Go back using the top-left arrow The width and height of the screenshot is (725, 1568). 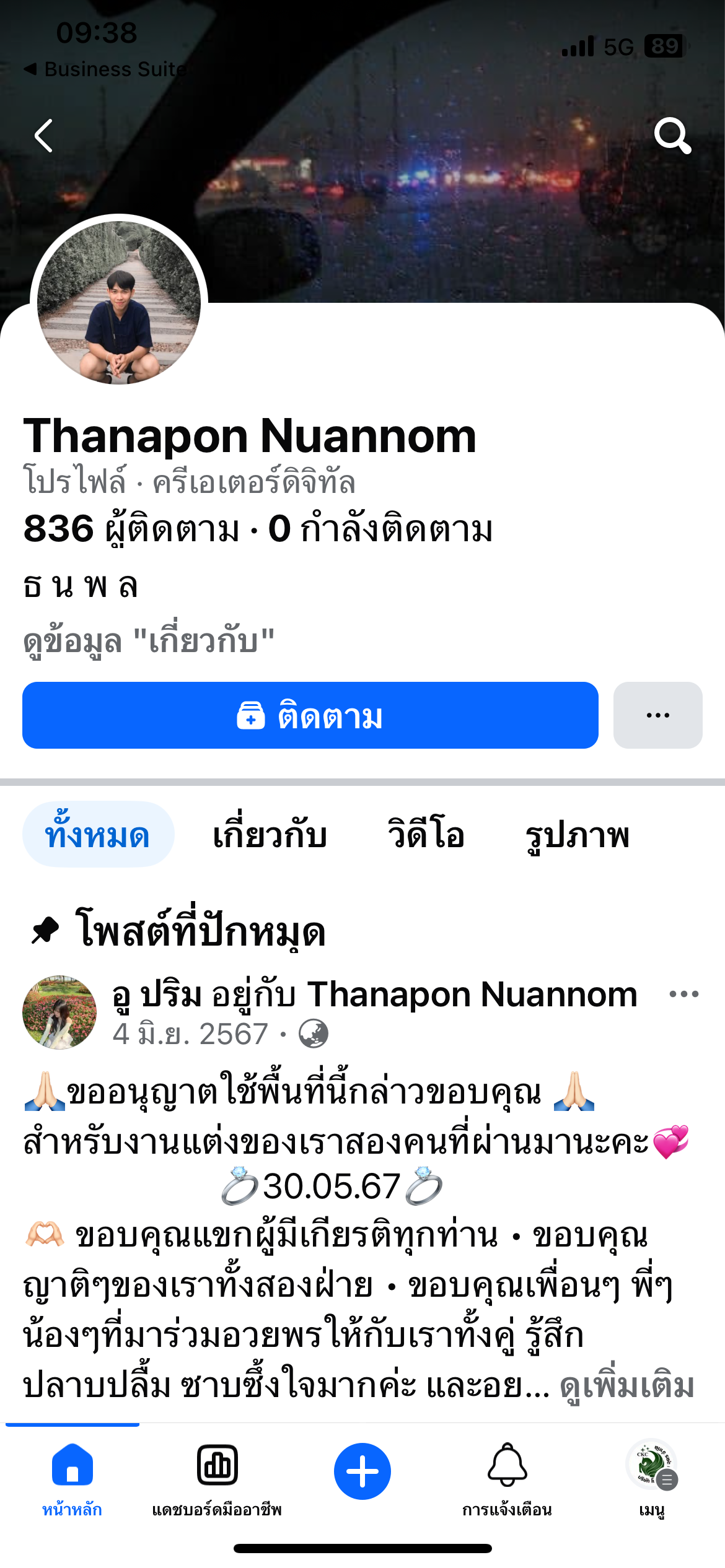43,136
